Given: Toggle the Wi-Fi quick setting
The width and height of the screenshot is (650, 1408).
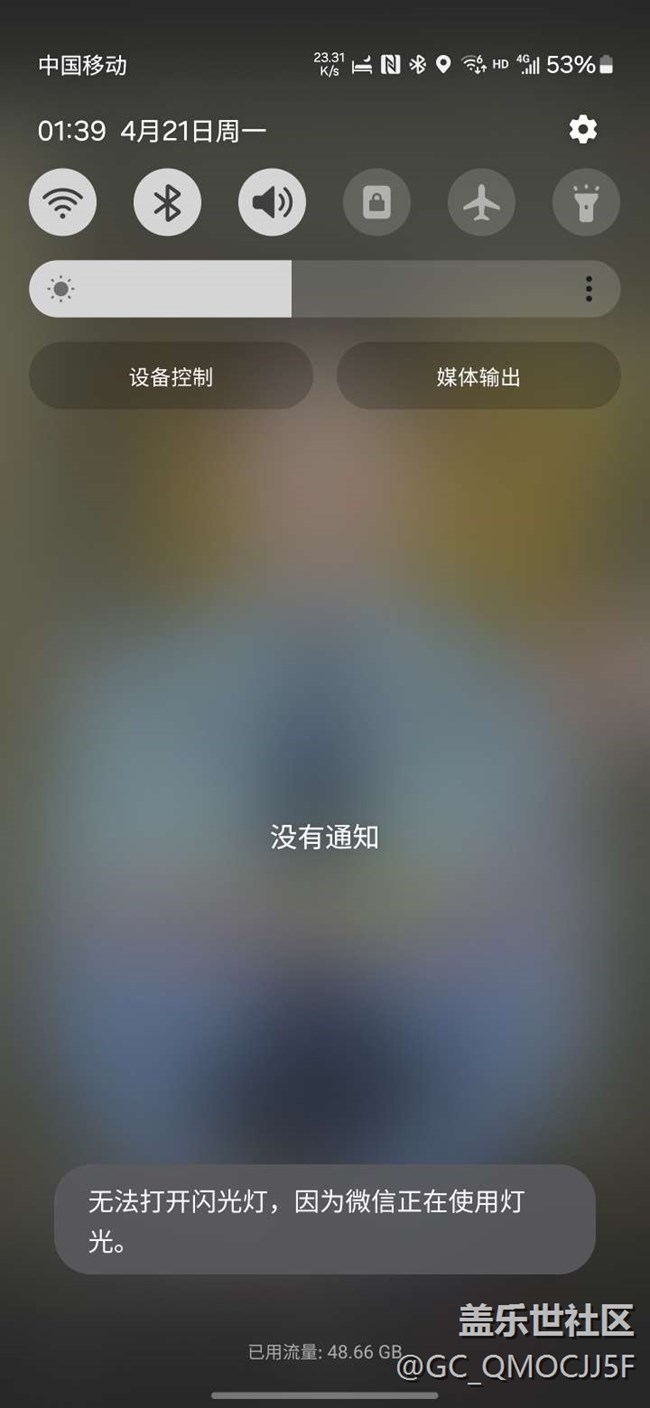Looking at the screenshot, I should click(63, 203).
